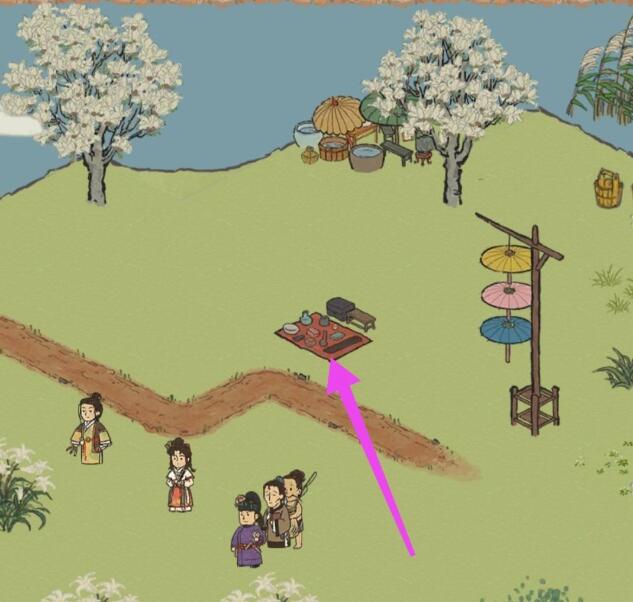Image resolution: width=633 pixels, height=602 pixels.
Task: Select the woman in the white and red dress
Action: [180, 475]
